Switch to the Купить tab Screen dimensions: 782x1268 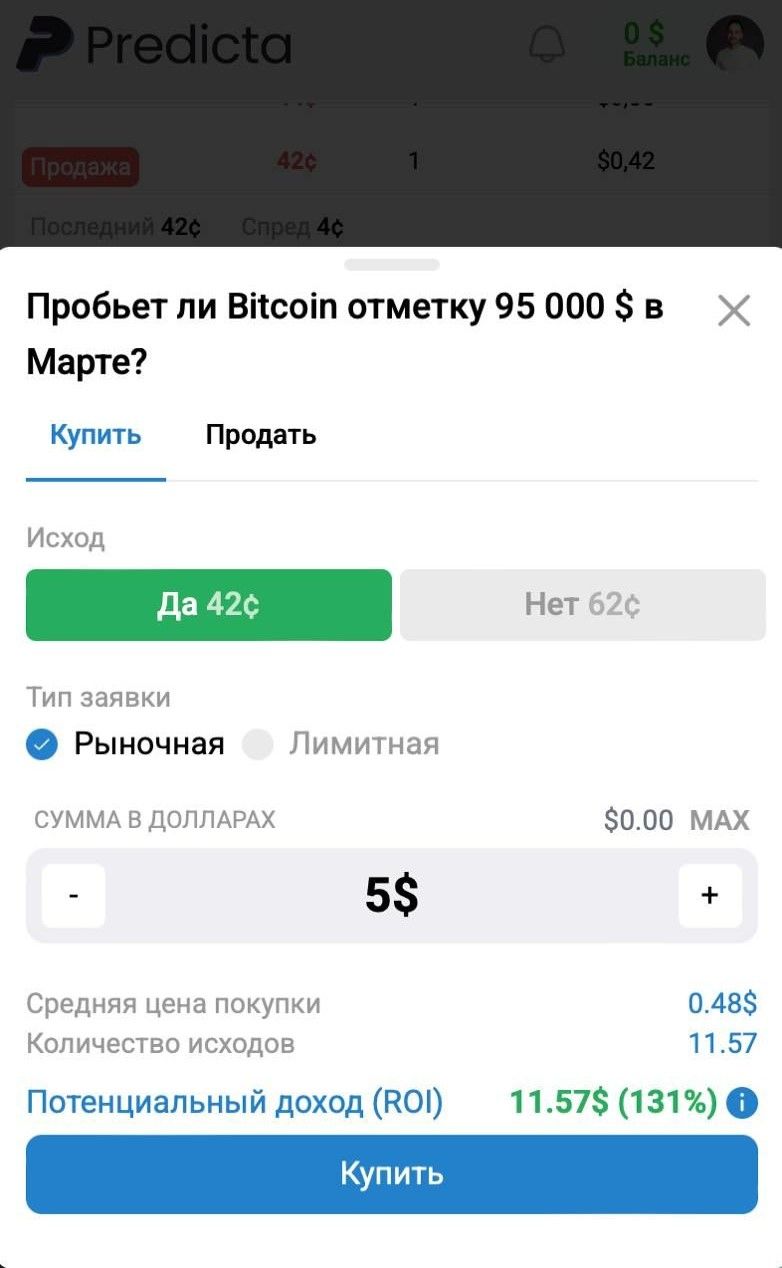(95, 434)
